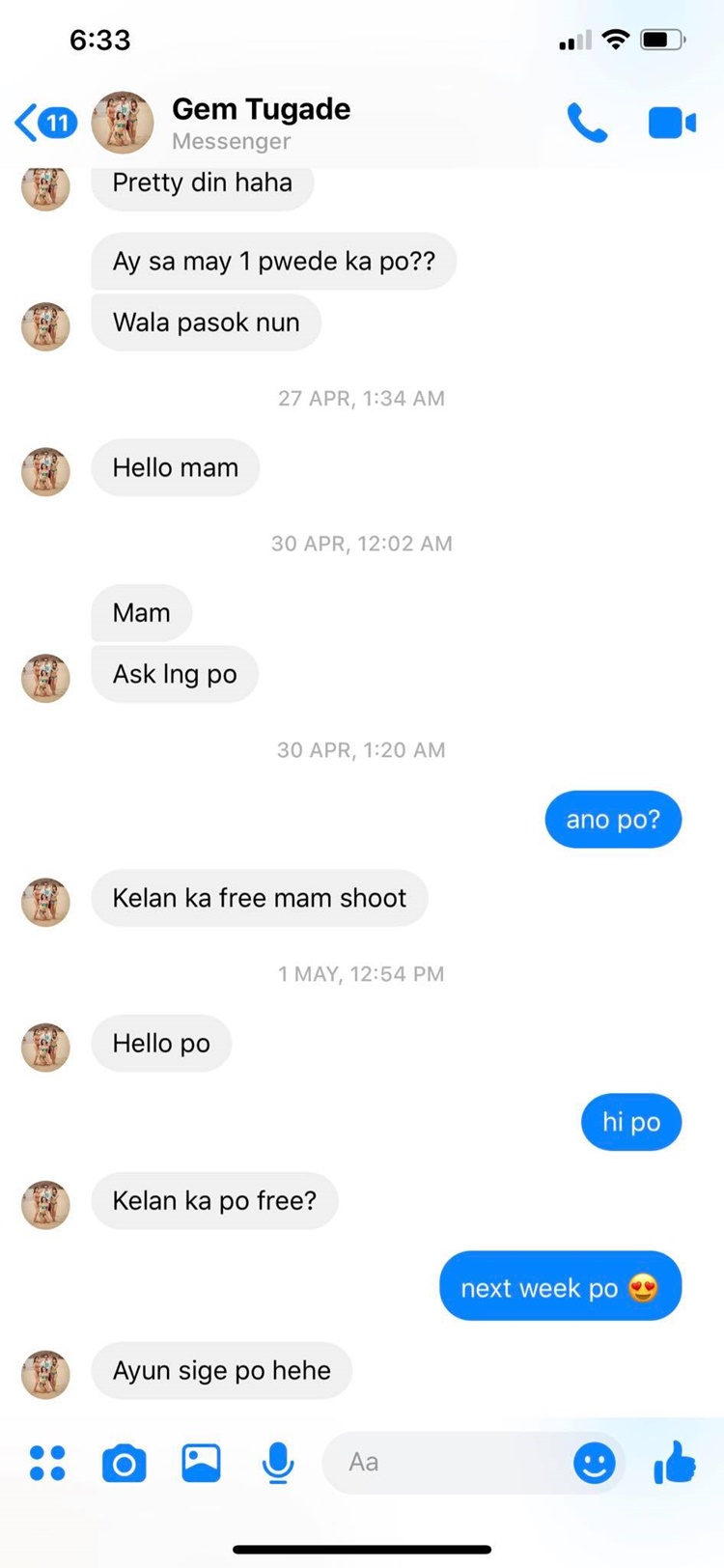
Task: Start a voice call with Gem Tugade
Action: [587, 123]
